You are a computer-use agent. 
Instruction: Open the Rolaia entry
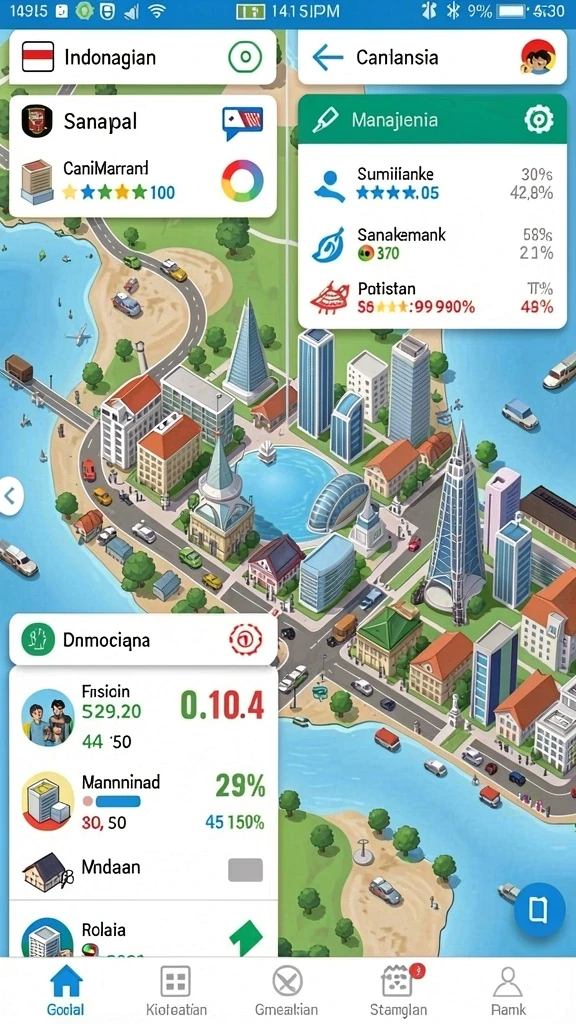(x=143, y=933)
